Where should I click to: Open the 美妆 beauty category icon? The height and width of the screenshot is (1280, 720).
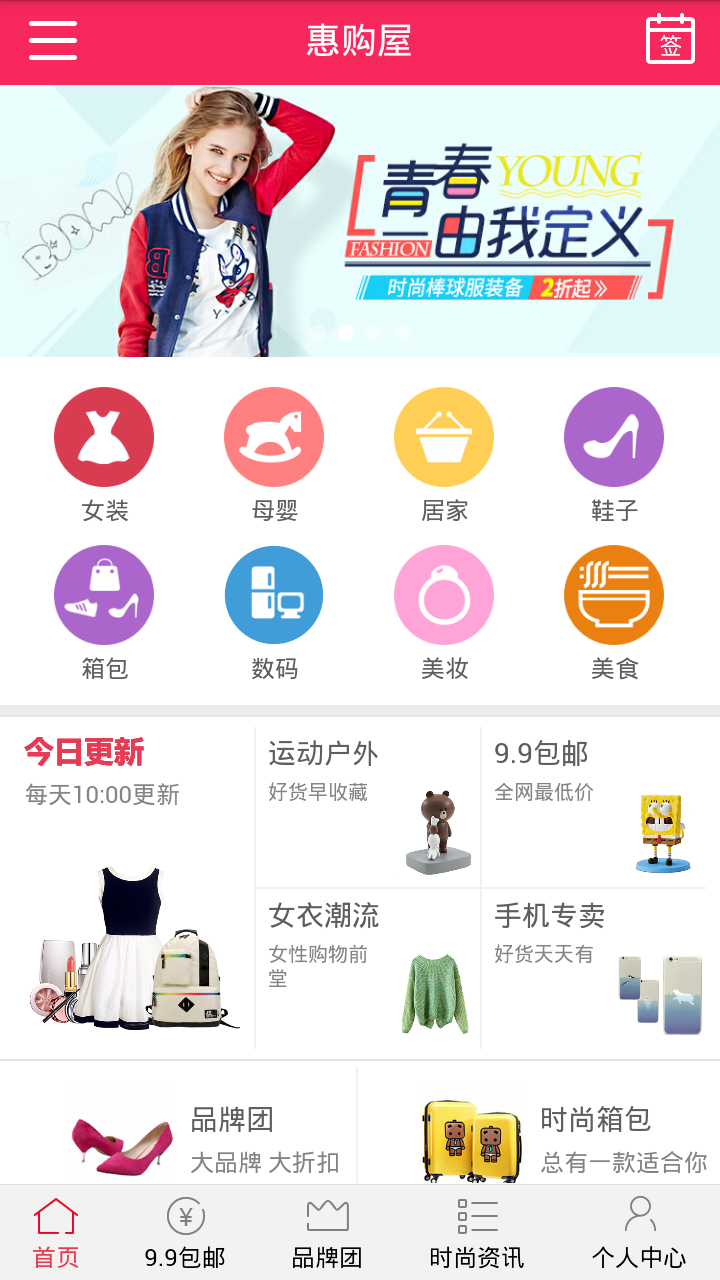pos(444,594)
